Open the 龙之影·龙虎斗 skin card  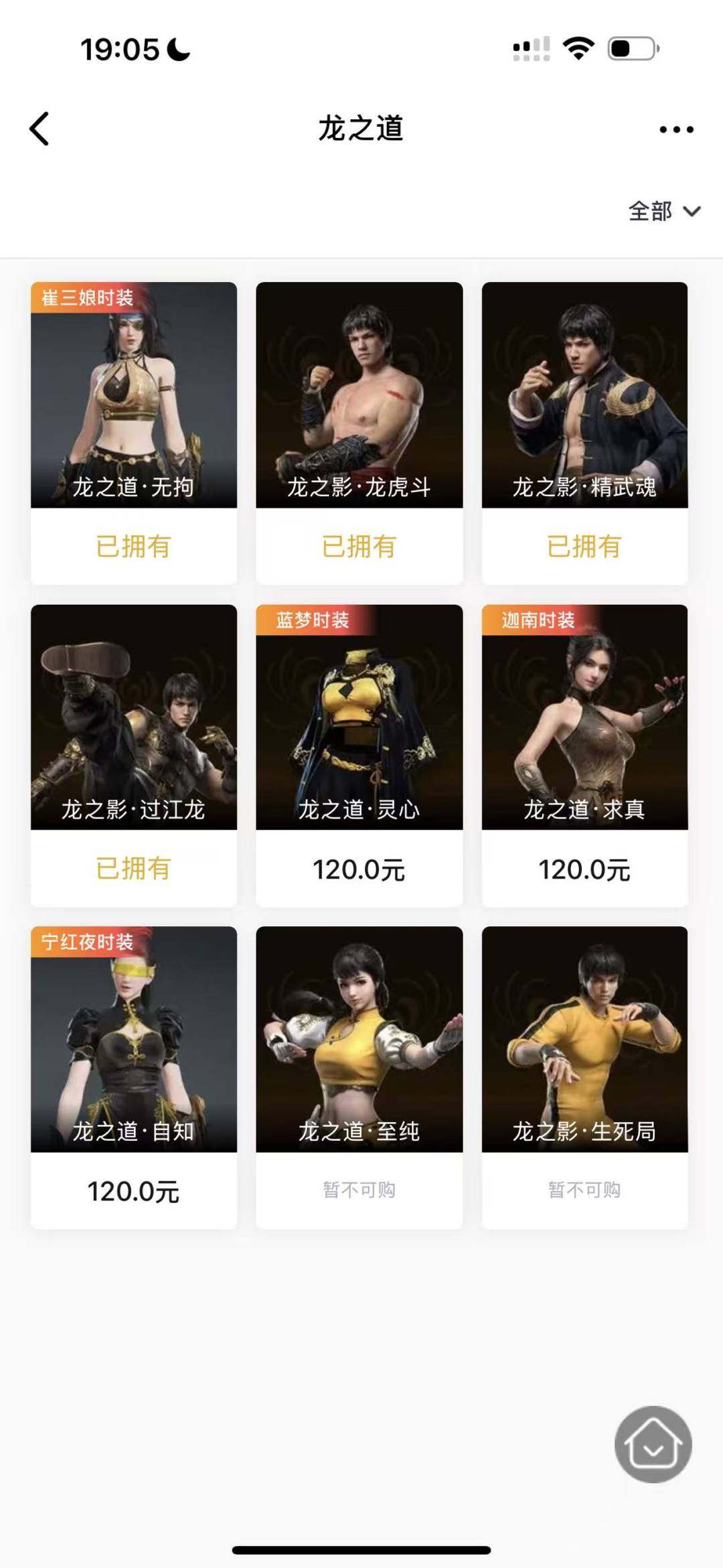coord(359,395)
